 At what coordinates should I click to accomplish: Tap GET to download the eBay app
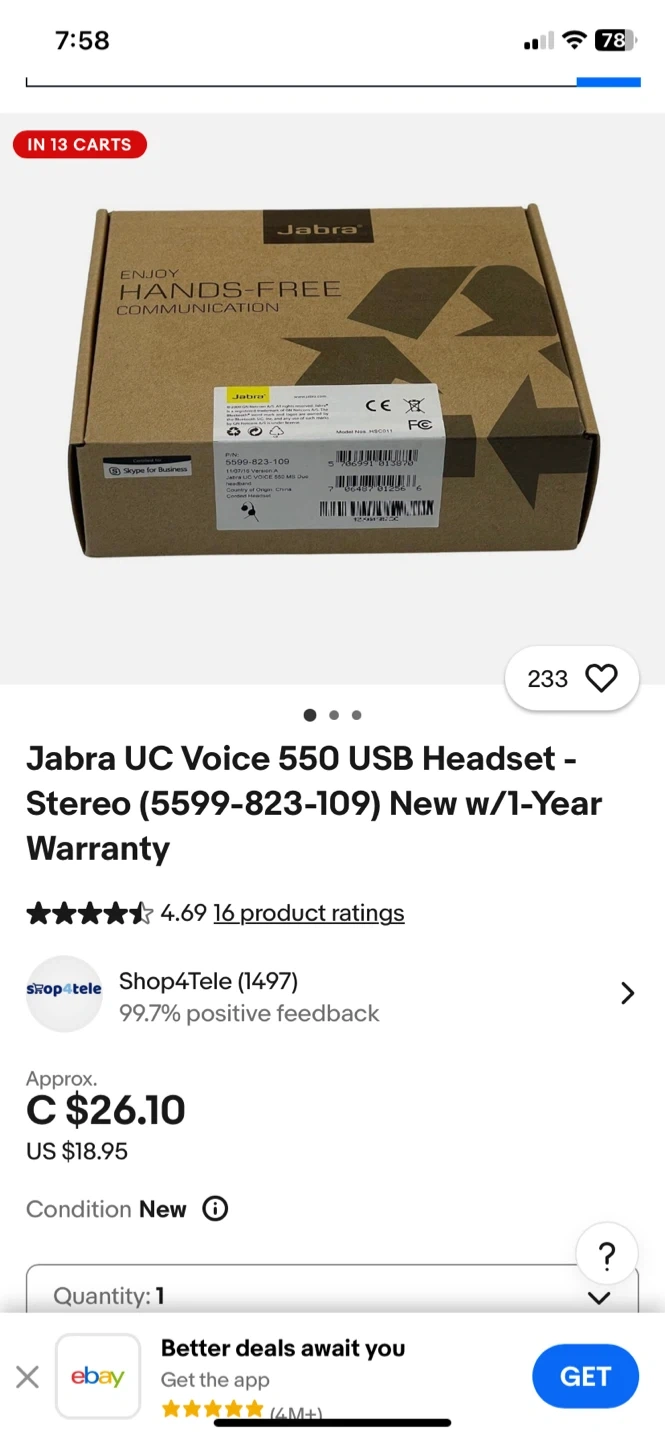(x=585, y=1377)
